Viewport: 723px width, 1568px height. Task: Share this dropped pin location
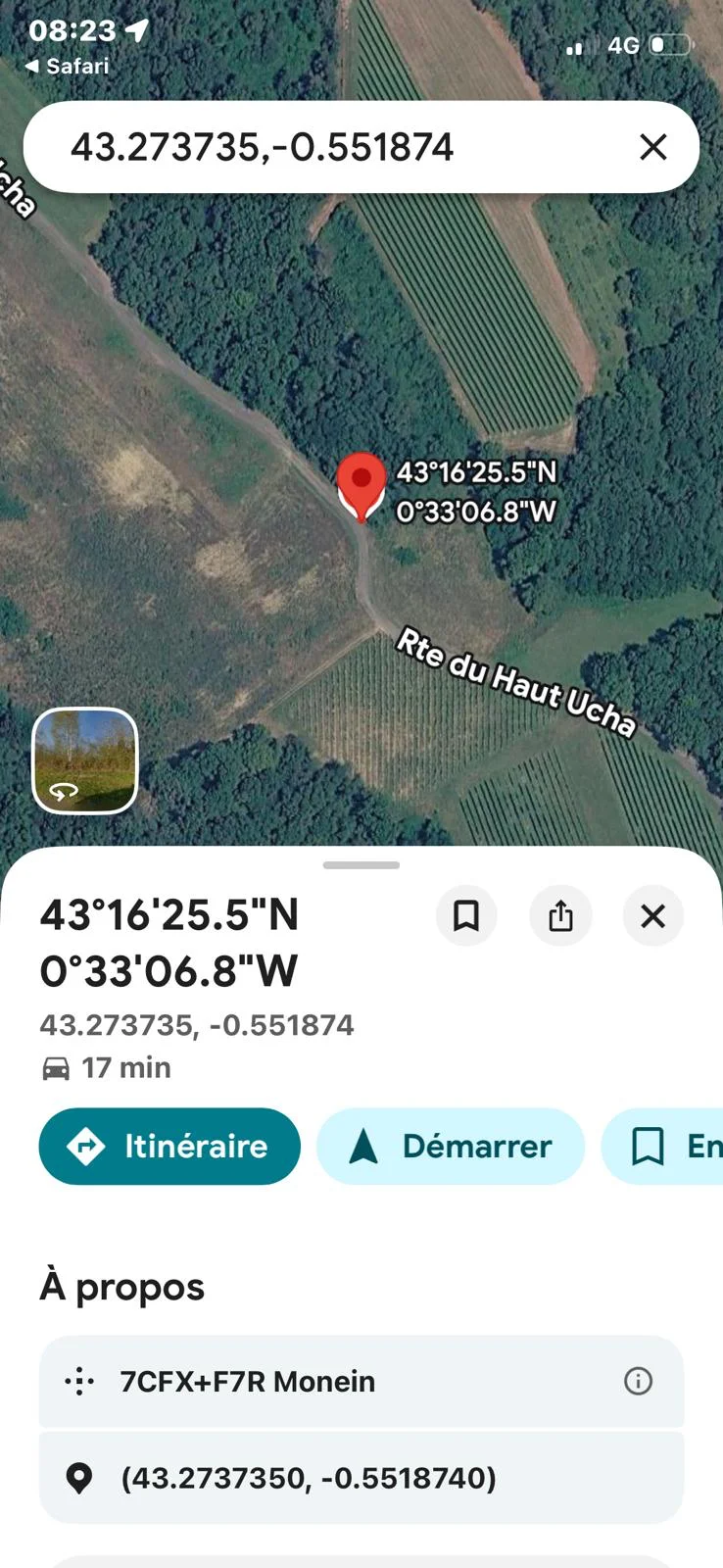click(x=560, y=916)
